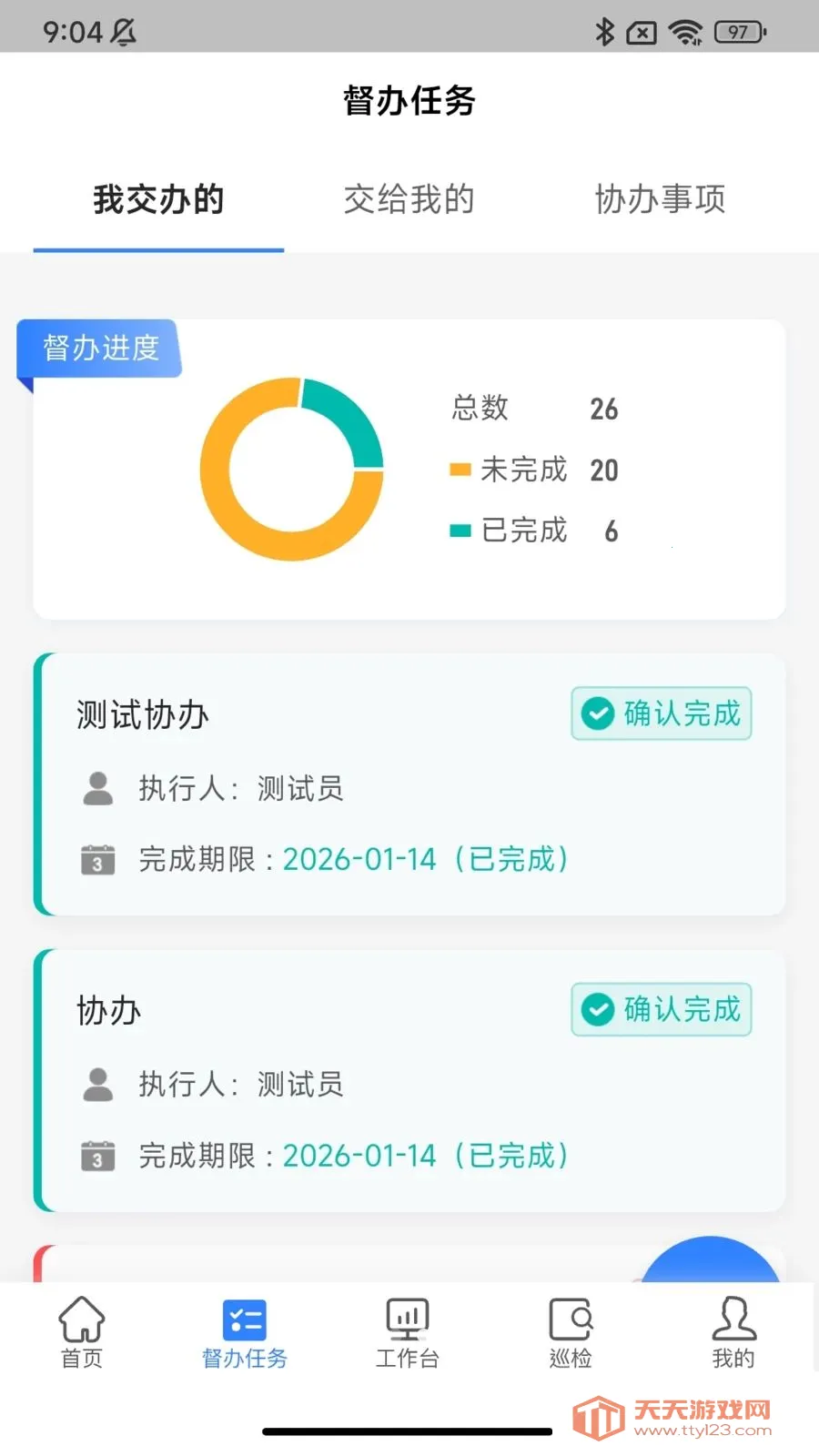Tap 确认完成 on the 协办 task
The width and height of the screenshot is (819, 1456).
point(662,1009)
